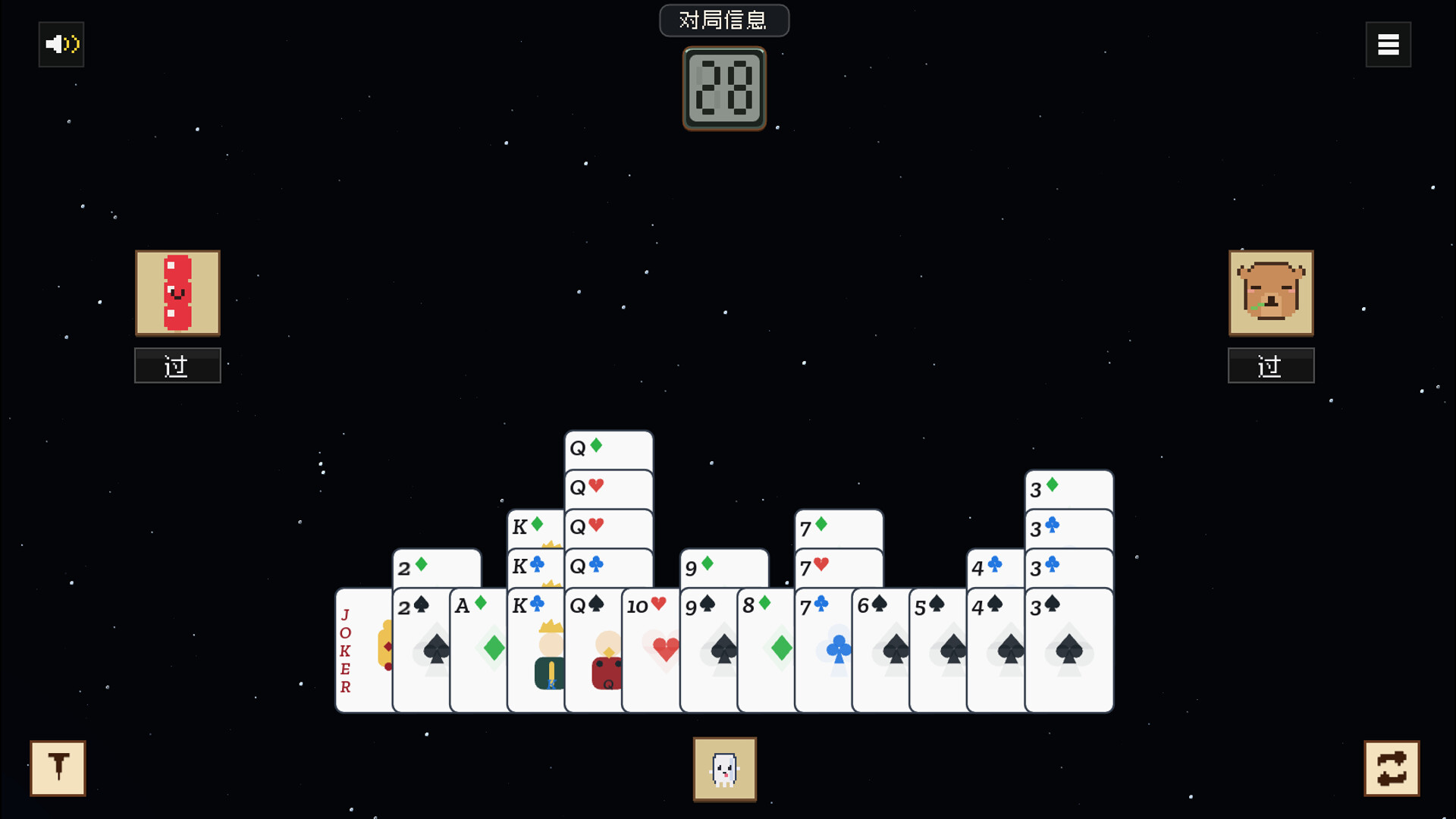Image resolution: width=1456 pixels, height=819 pixels.
Task: Select the Queen of diamonds card
Action: pos(608,449)
